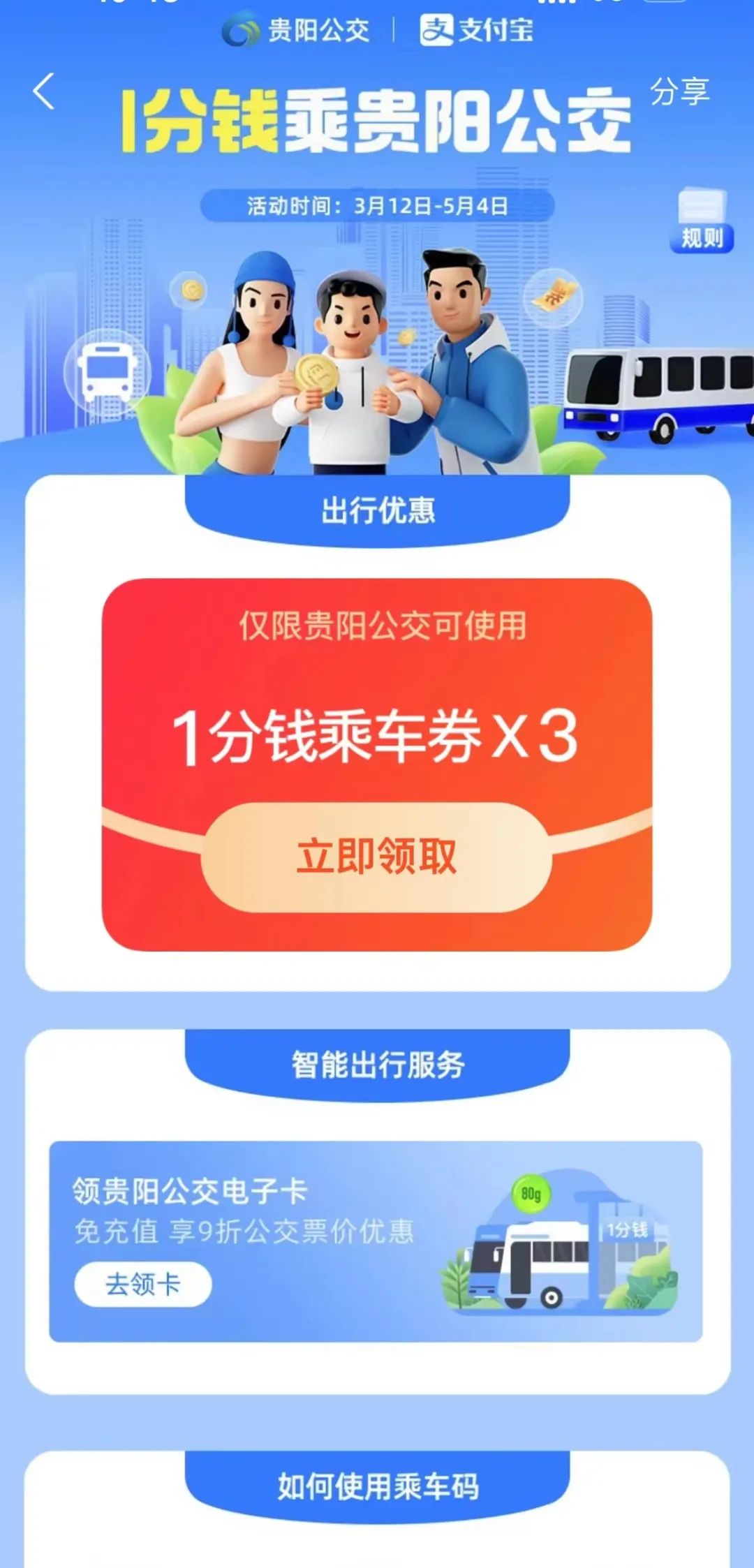754x1568 pixels.
Task: Claim coupons with 立即领取 button
Action: [x=377, y=857]
